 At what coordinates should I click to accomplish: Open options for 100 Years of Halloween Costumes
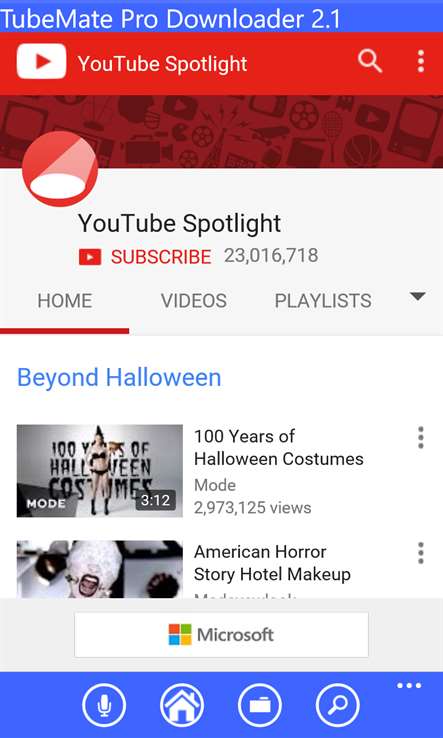coord(420,438)
